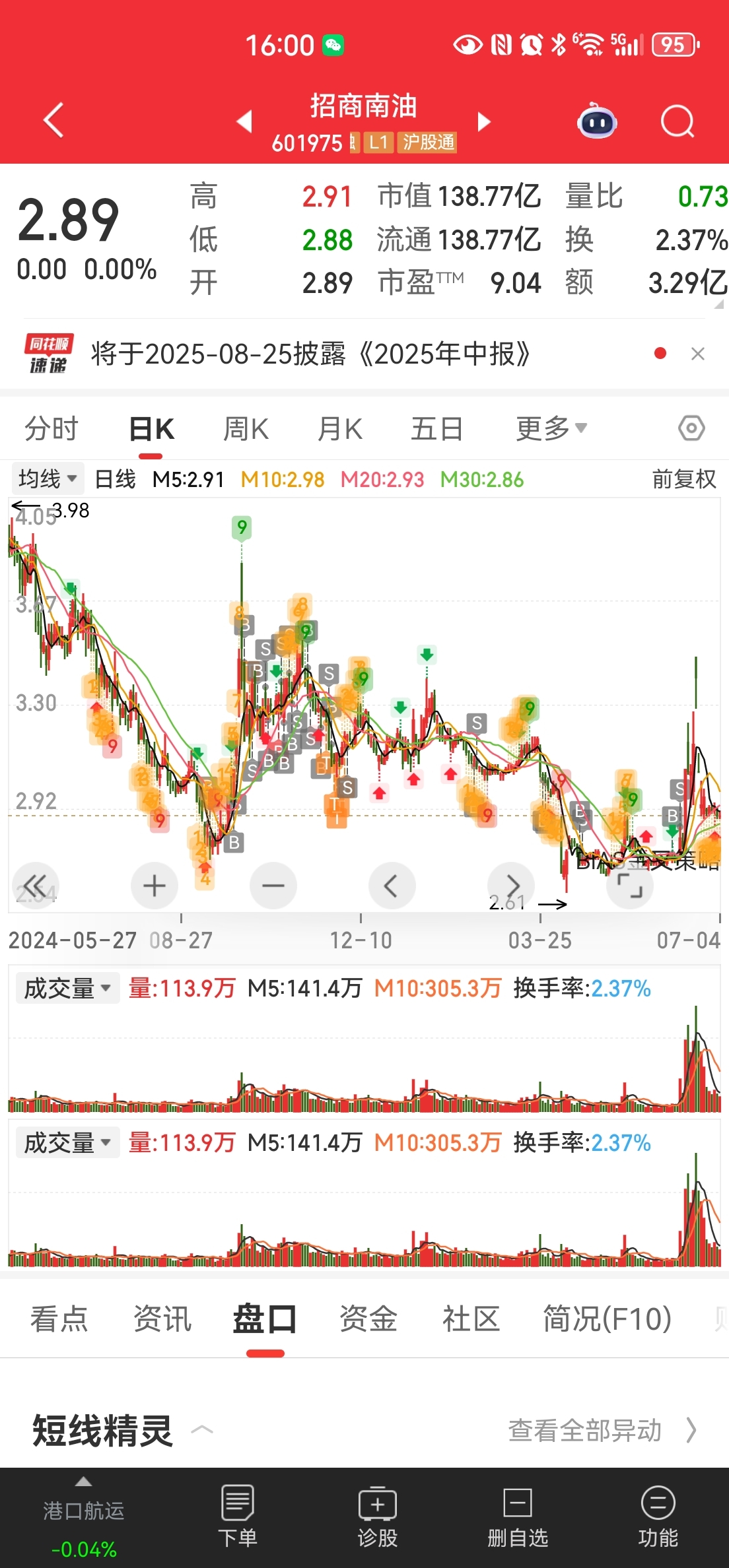Zoom in the K-line chart with plus
This screenshot has height=1568, width=729.
tap(155, 886)
